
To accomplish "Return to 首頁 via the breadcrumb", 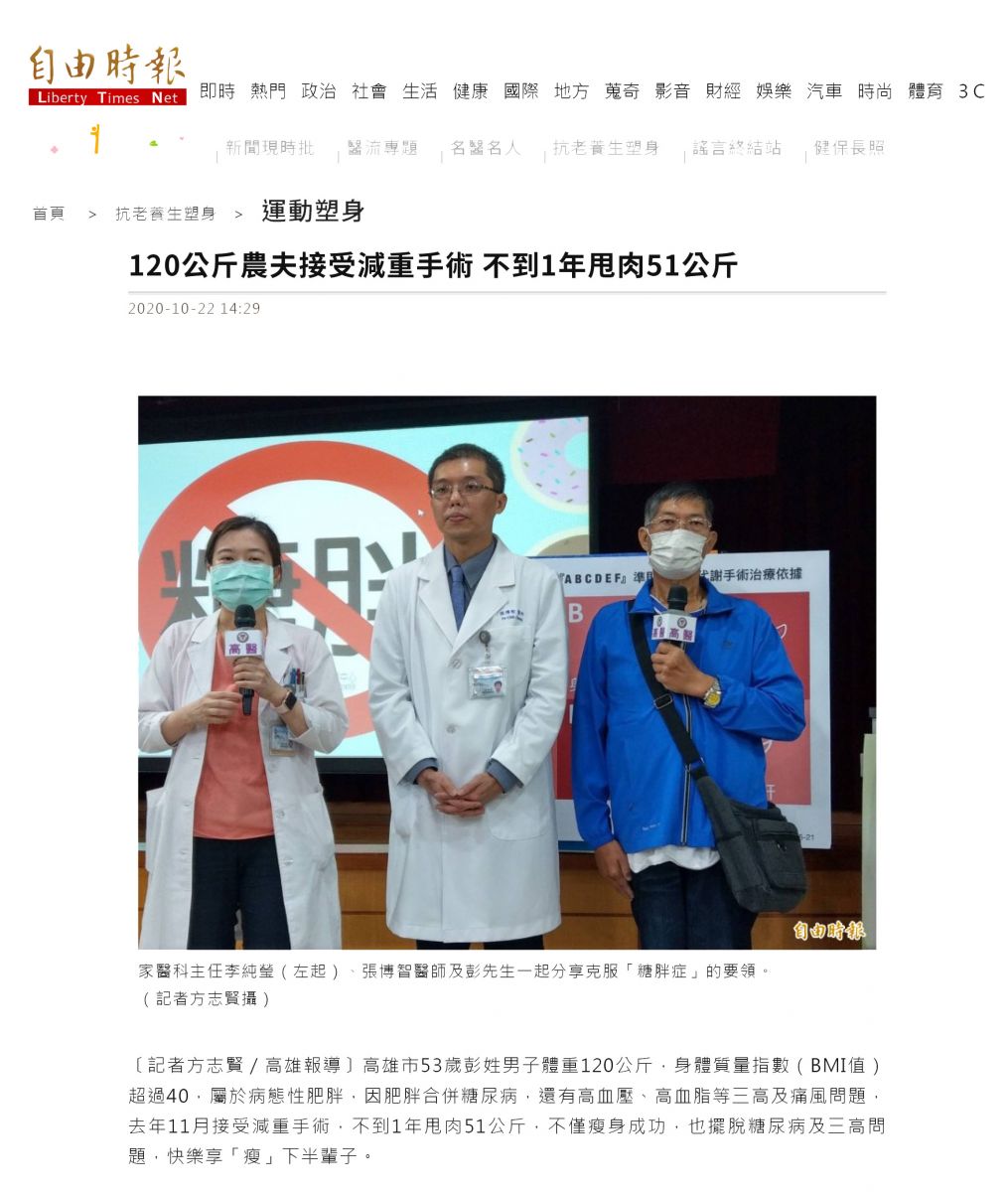I will tap(49, 214).
